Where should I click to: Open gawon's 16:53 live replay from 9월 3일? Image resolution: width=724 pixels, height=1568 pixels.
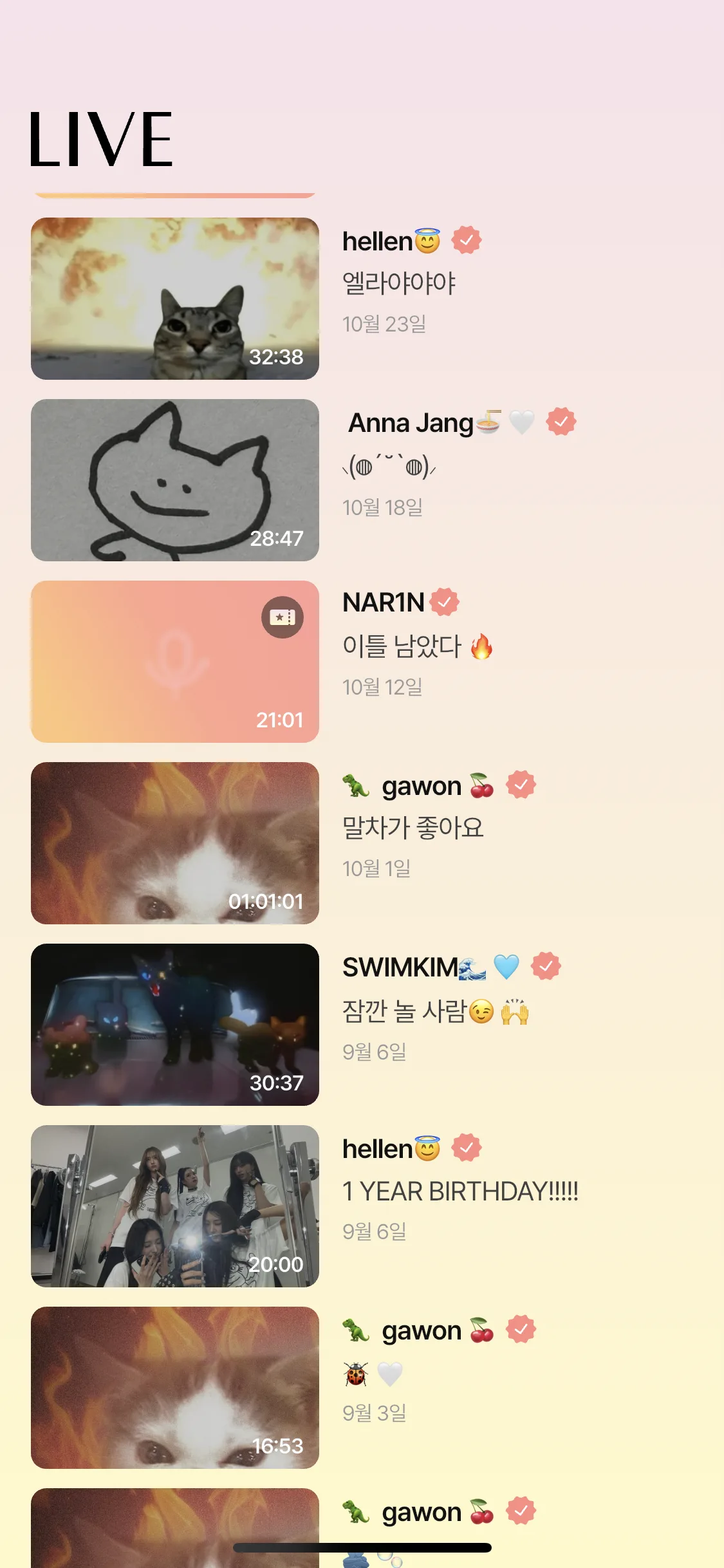coord(174,1388)
